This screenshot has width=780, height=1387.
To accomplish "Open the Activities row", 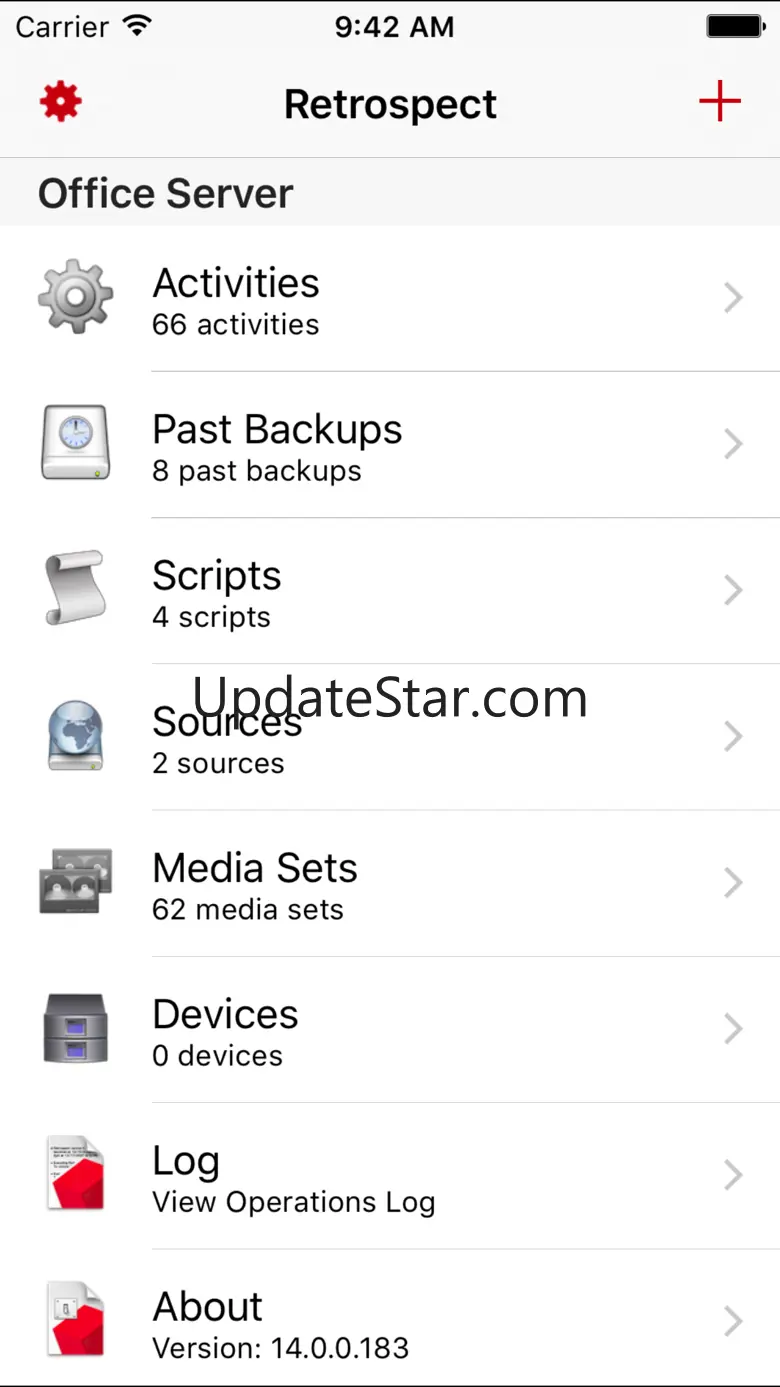I will pyautogui.click(x=390, y=299).
